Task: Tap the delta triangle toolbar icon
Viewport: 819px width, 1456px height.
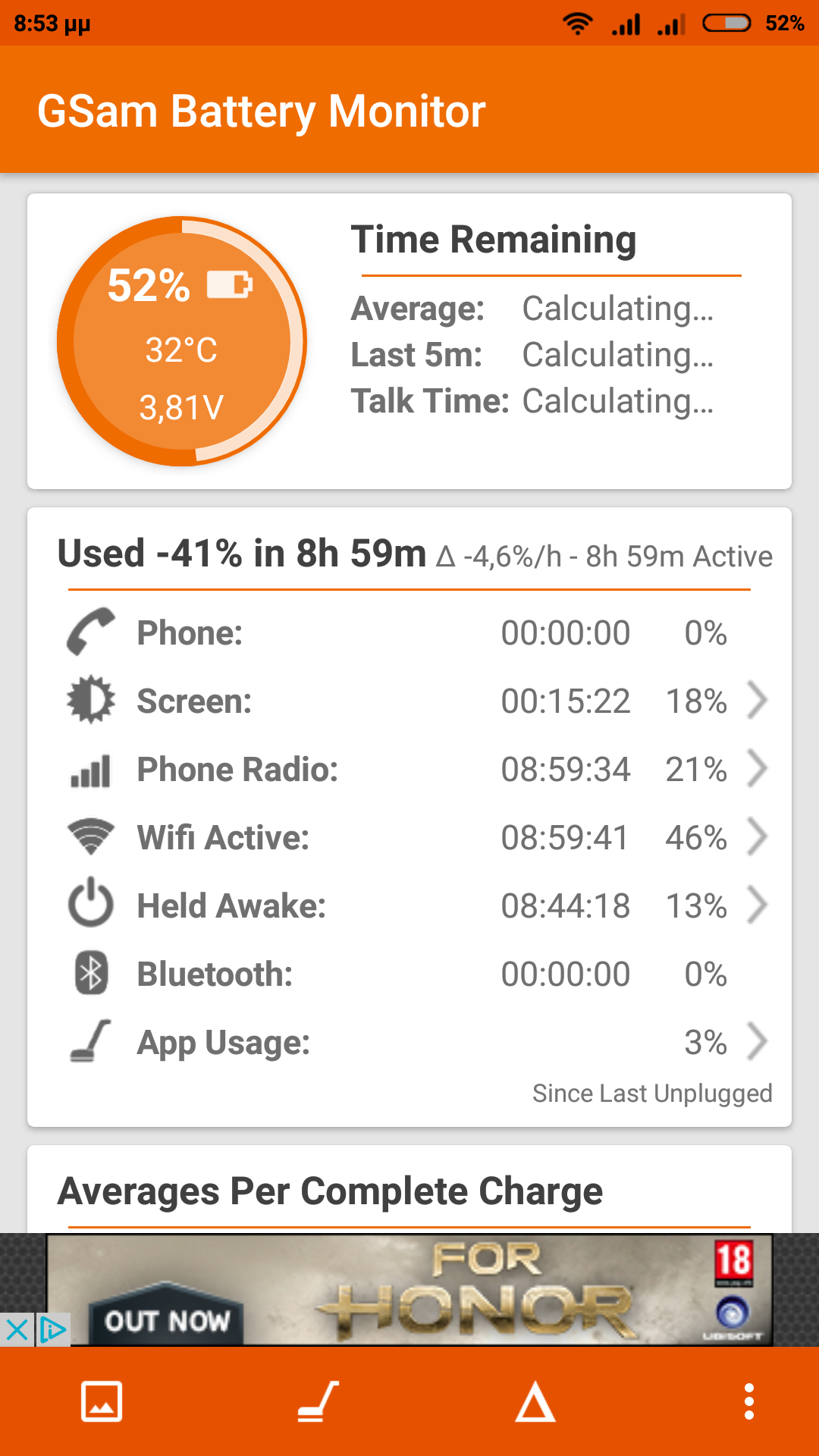Action: point(535,1401)
